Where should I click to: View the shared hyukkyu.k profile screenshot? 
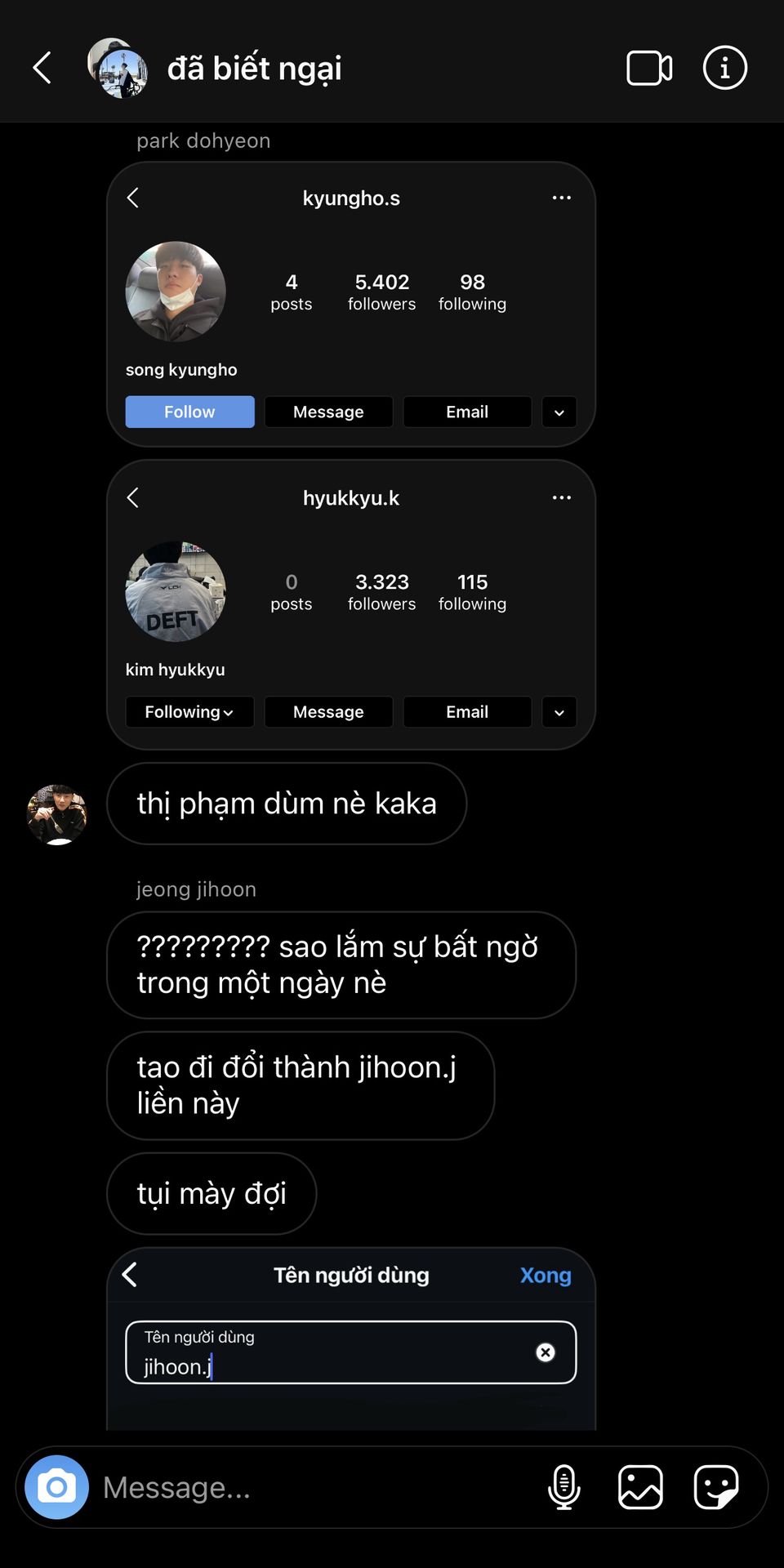click(x=351, y=604)
